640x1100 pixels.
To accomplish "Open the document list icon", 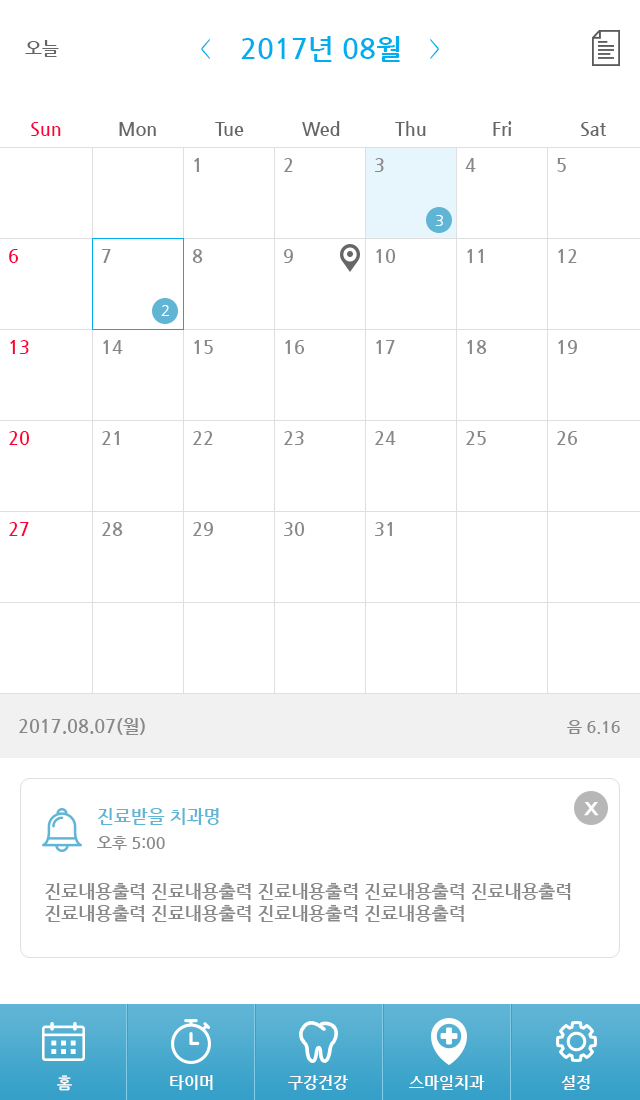I will click(606, 48).
